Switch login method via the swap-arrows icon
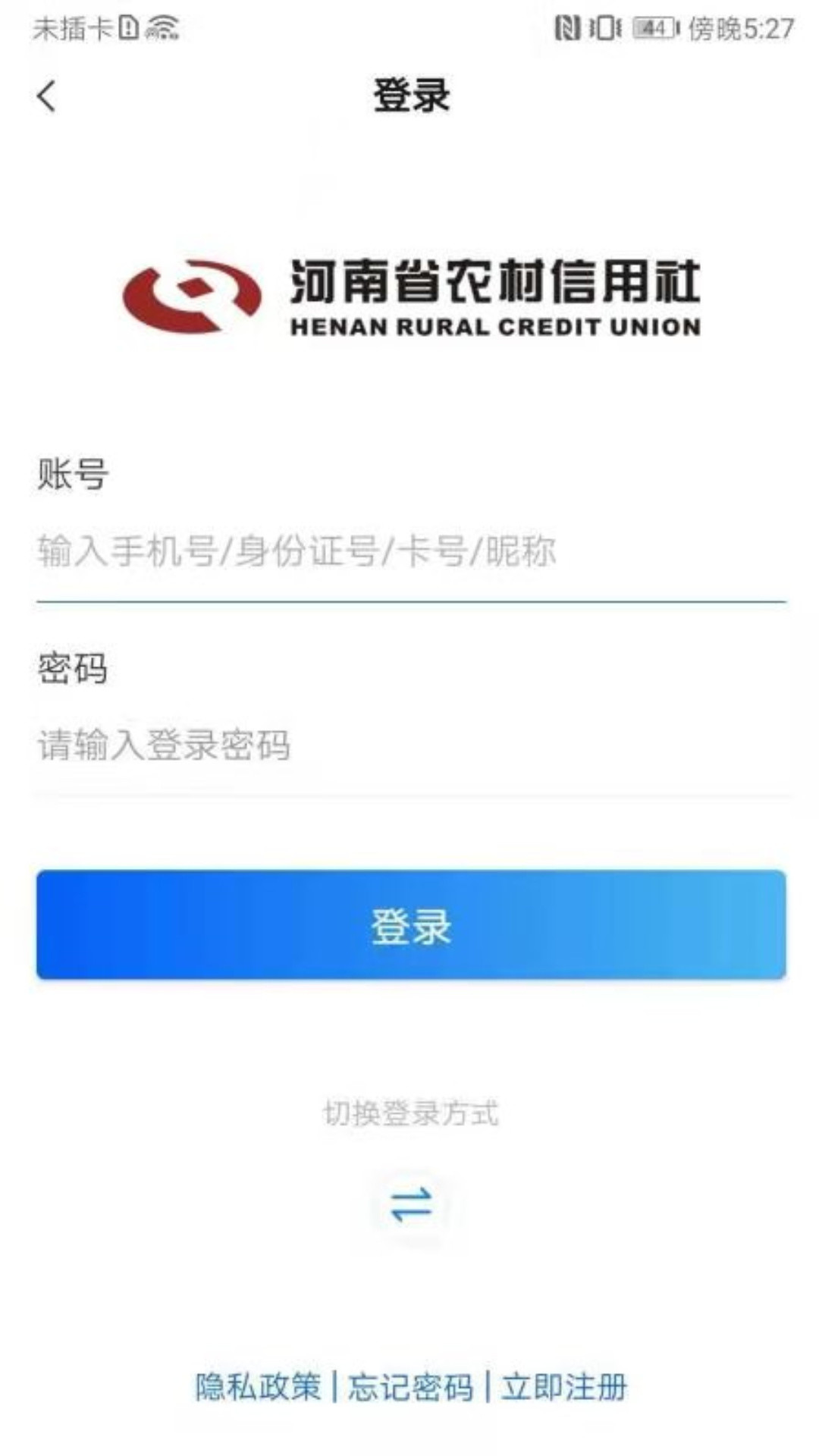819x1456 pixels. (410, 1203)
